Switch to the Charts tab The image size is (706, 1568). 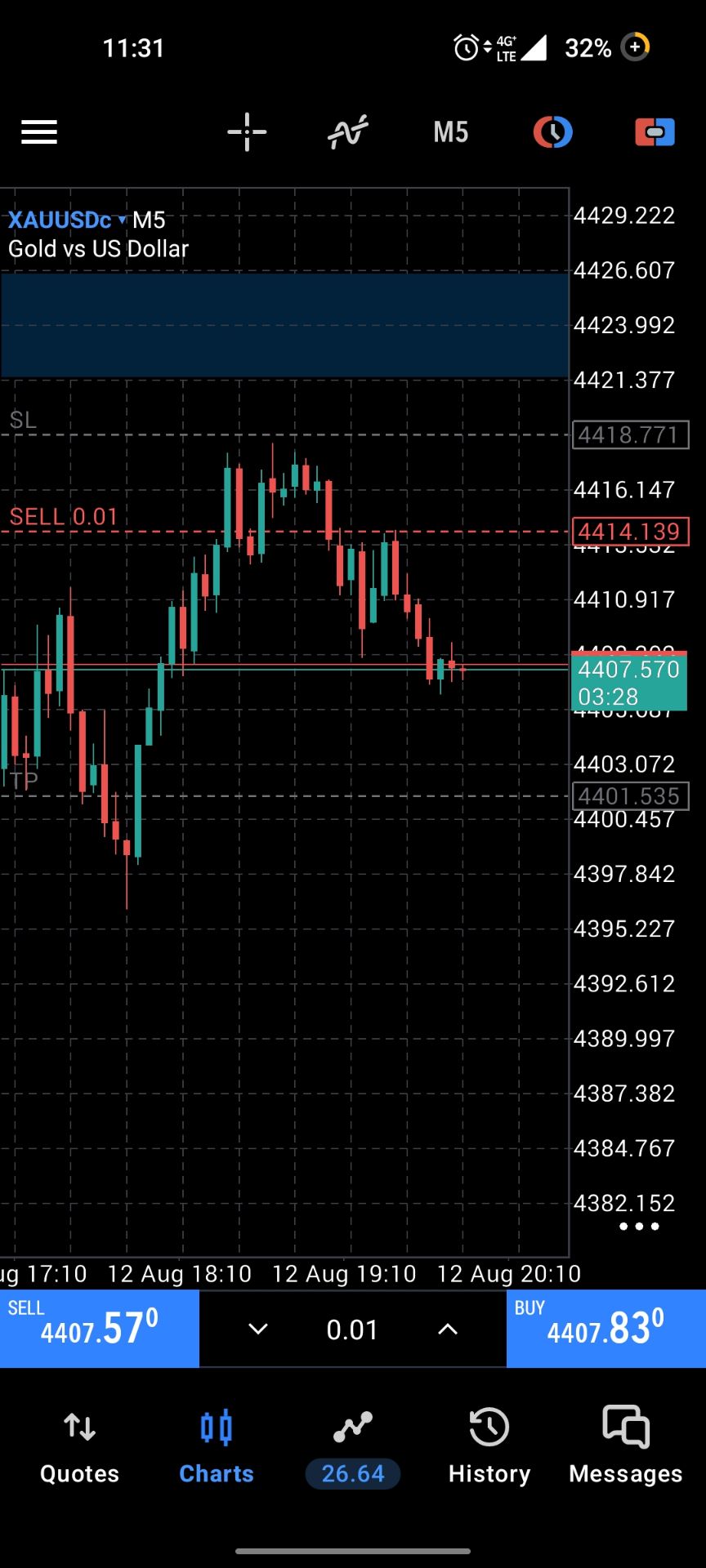coord(217,1447)
